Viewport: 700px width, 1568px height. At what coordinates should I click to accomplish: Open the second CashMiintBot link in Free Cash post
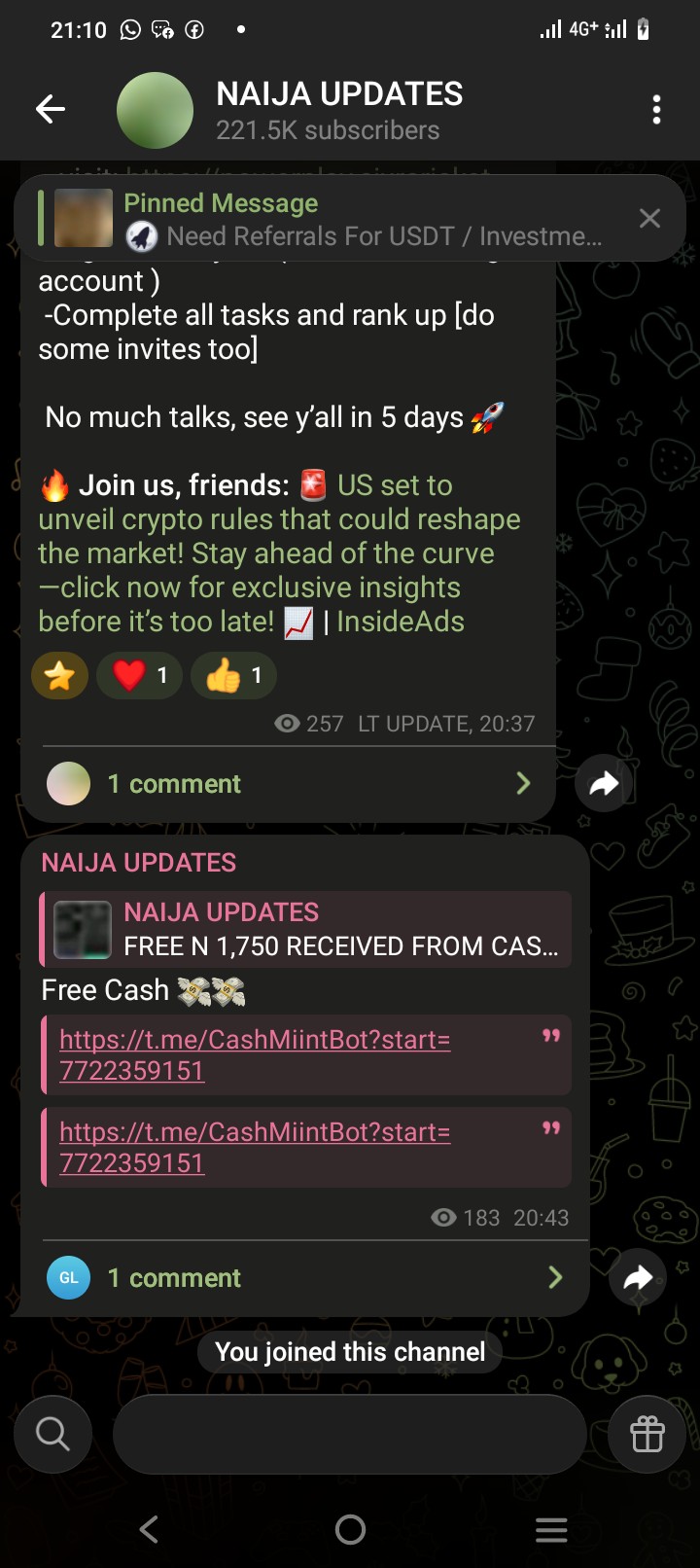254,1147
